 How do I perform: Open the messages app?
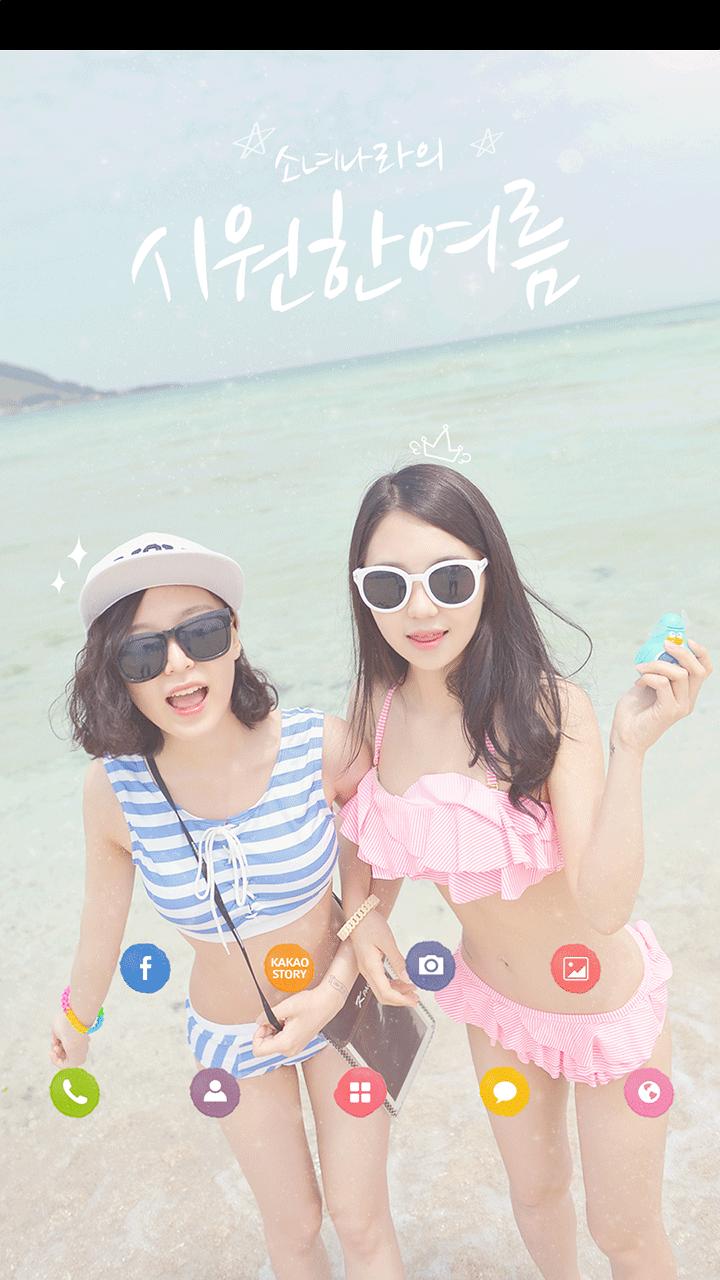tap(504, 1092)
